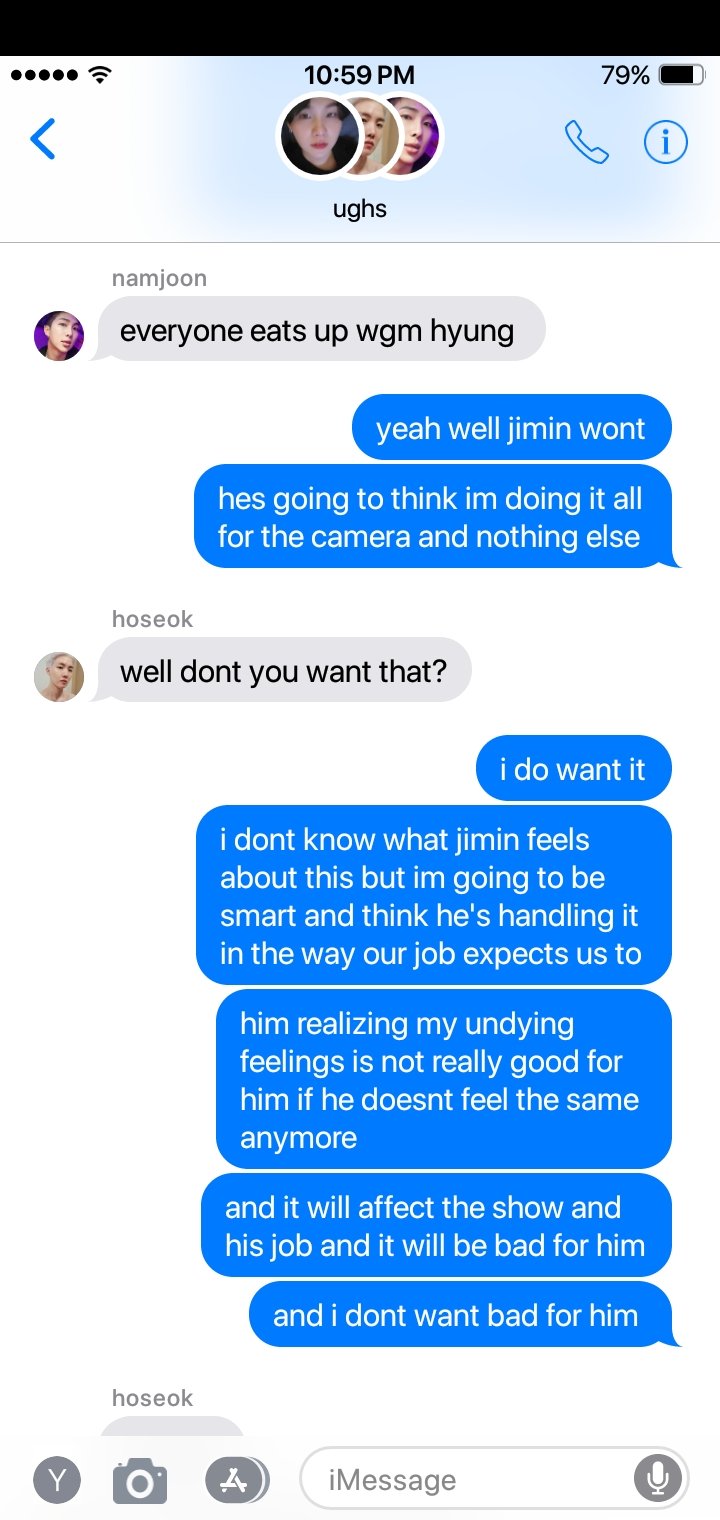Record audio with the microphone icon

point(658,1478)
